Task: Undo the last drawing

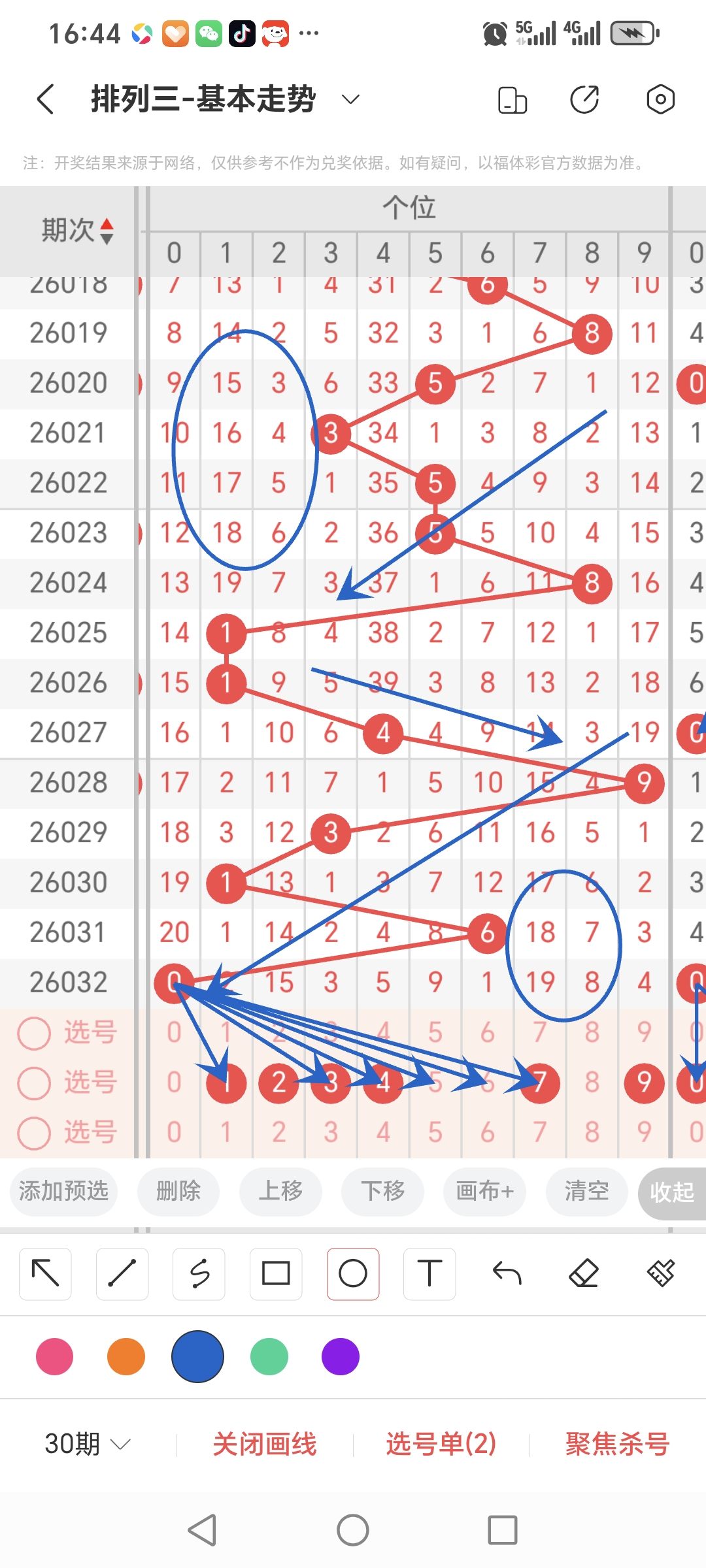Action: pos(507,1273)
